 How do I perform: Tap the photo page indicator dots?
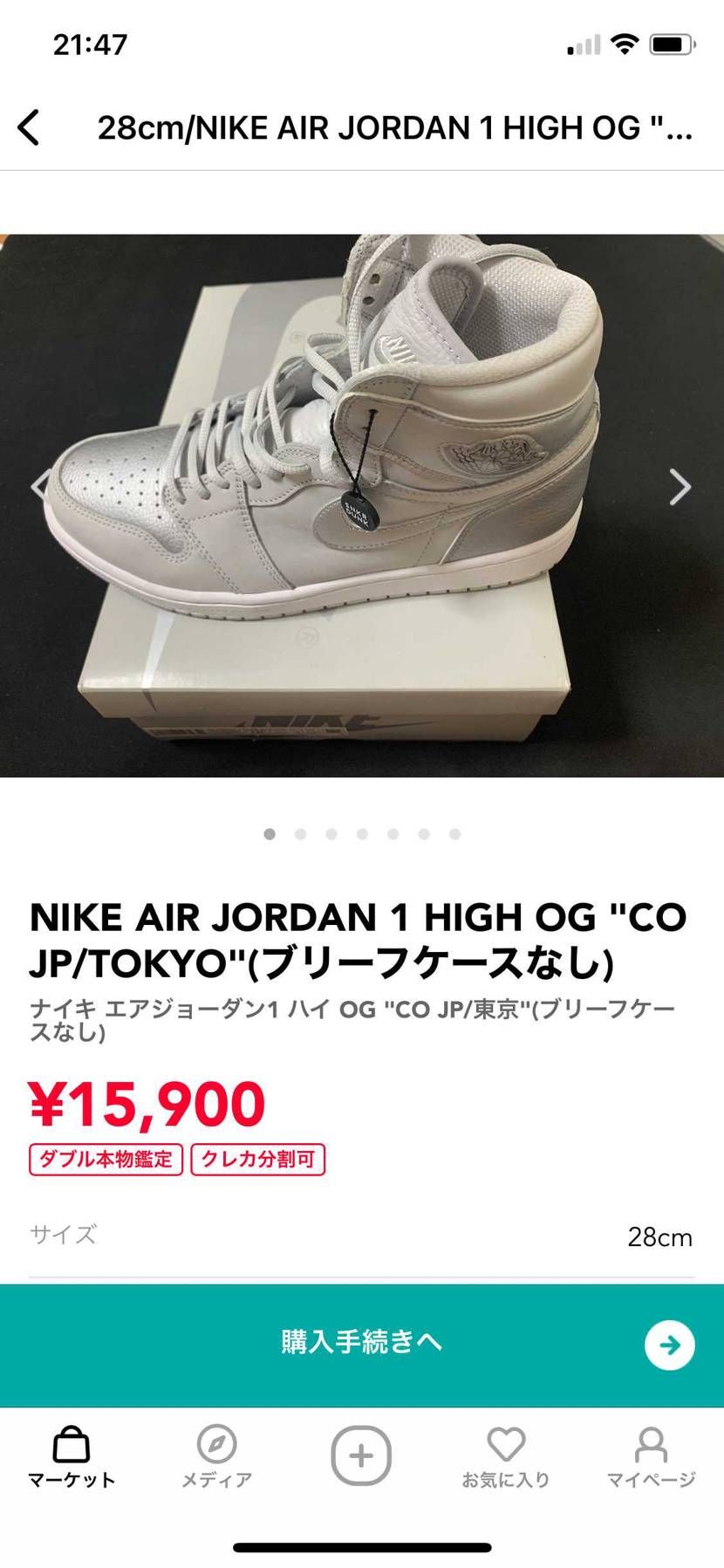tap(361, 834)
